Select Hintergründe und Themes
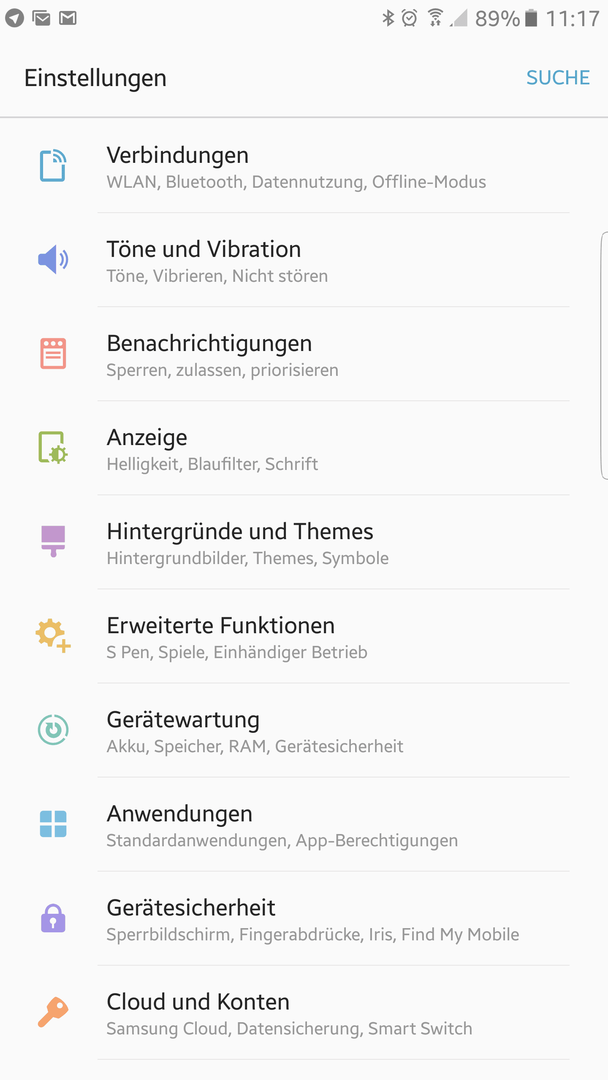 (x=304, y=543)
